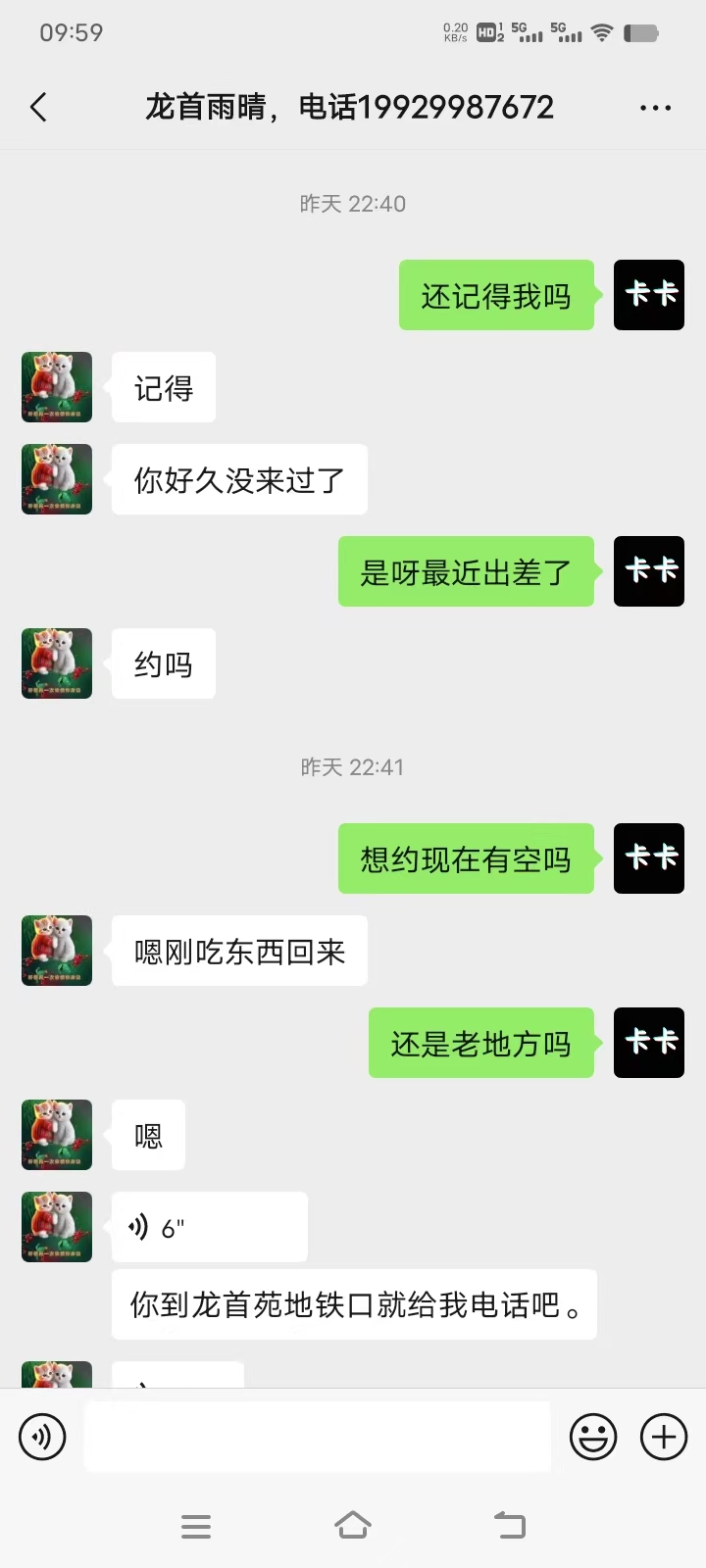The height and width of the screenshot is (1568, 706).
Task: Tap the chat text input field
Action: [316, 1436]
